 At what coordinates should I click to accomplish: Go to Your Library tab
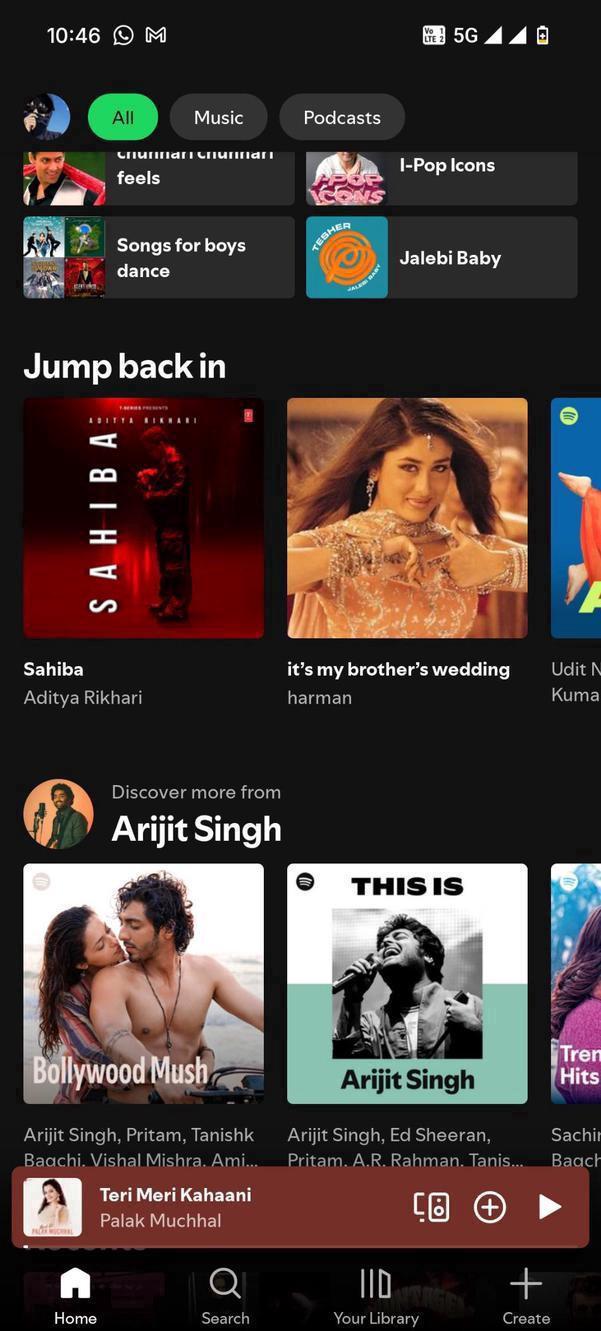(376, 1296)
